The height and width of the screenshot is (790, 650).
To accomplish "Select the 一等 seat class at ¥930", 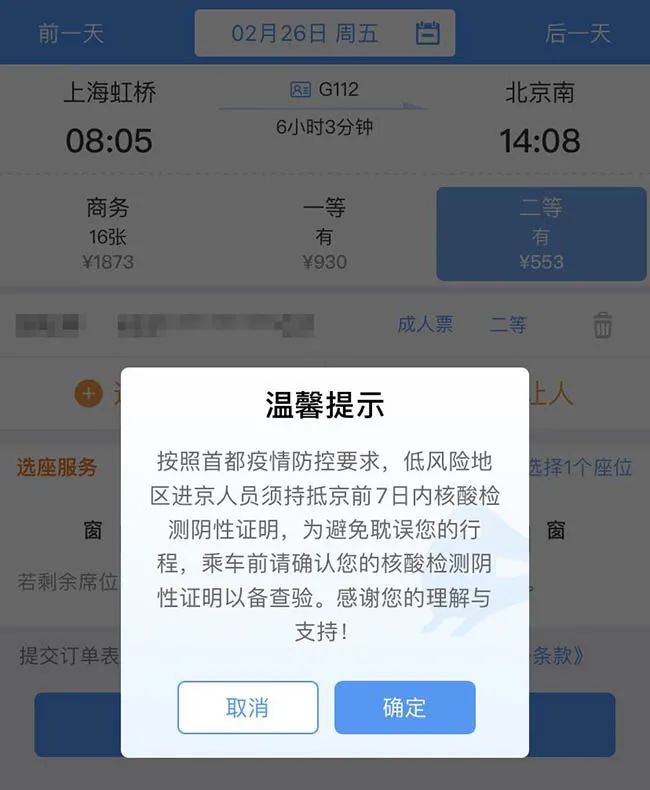I will (324, 234).
